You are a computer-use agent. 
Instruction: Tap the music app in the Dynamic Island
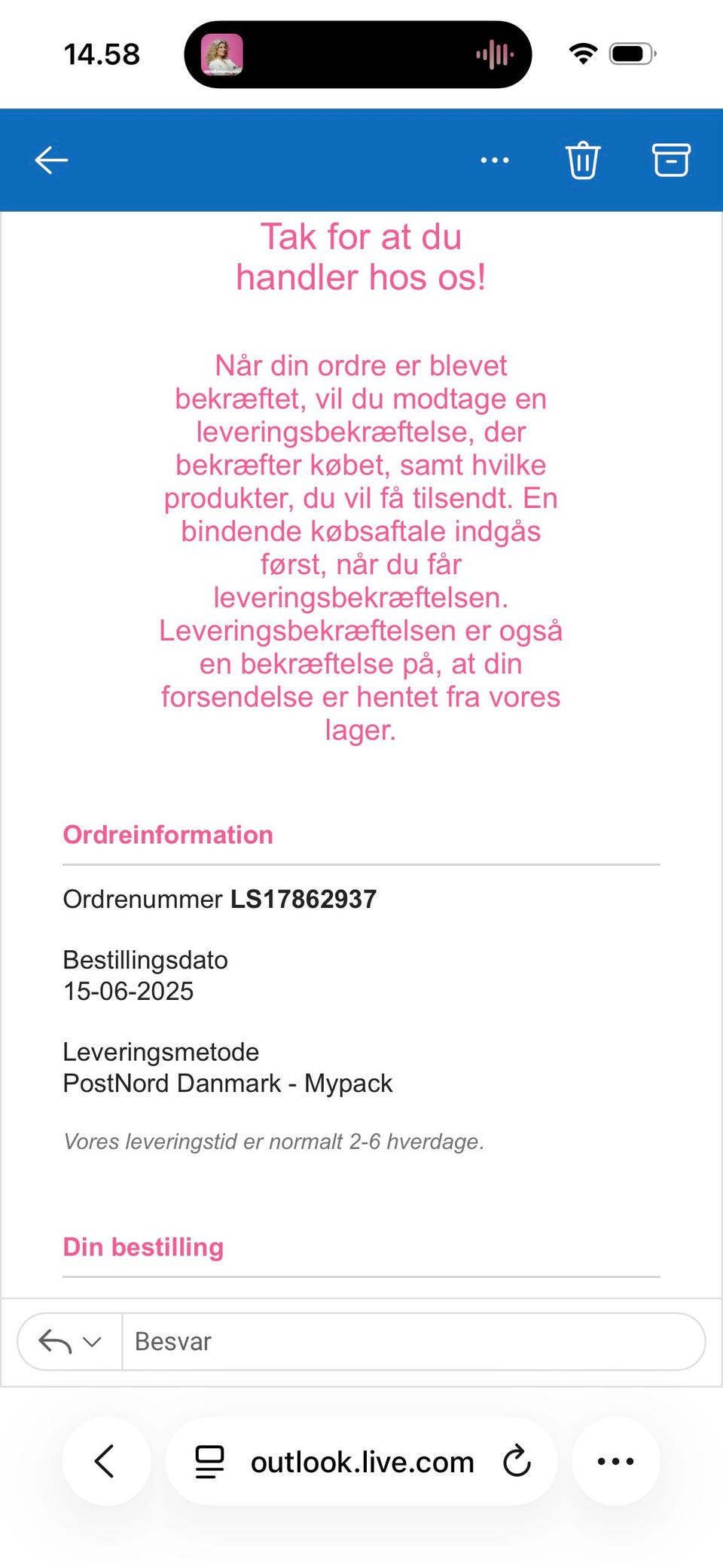pyautogui.click(x=222, y=53)
